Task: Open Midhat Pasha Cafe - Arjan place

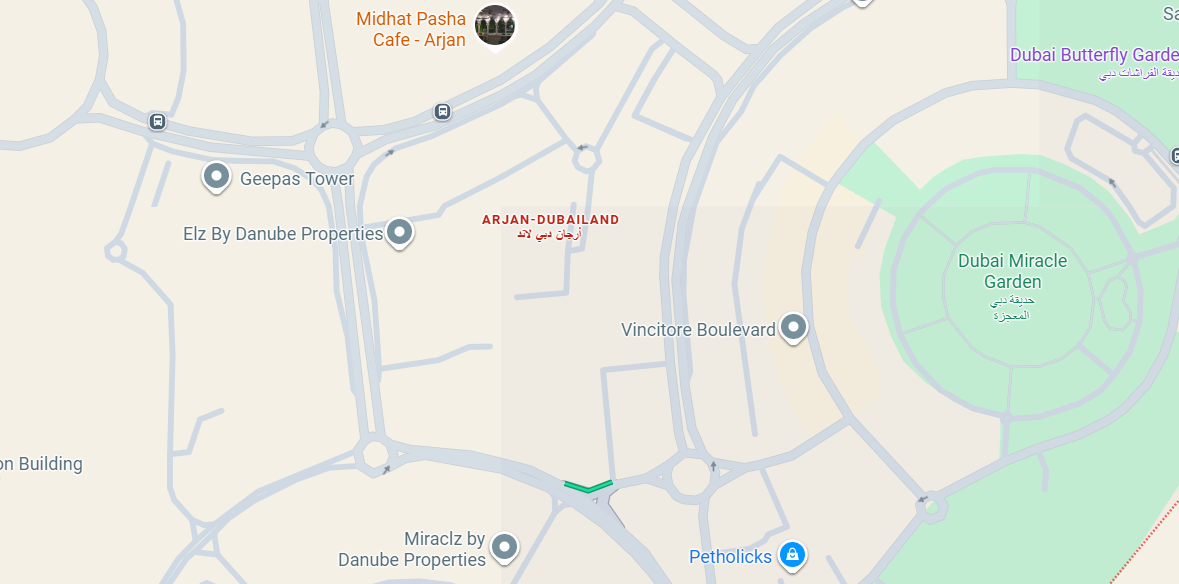Action: pyautogui.click(x=494, y=25)
